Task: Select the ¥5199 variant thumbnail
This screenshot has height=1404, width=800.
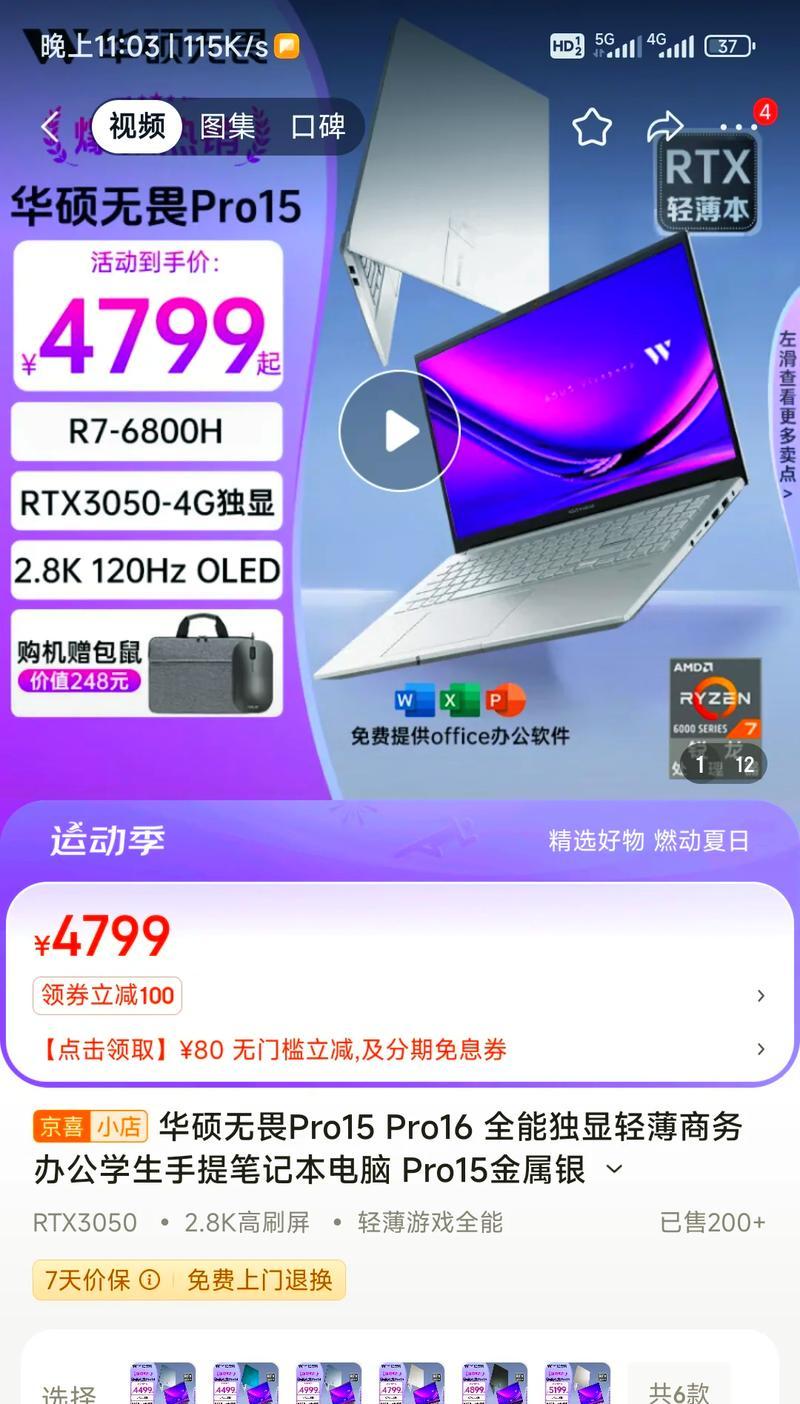Action: pos(577,1384)
